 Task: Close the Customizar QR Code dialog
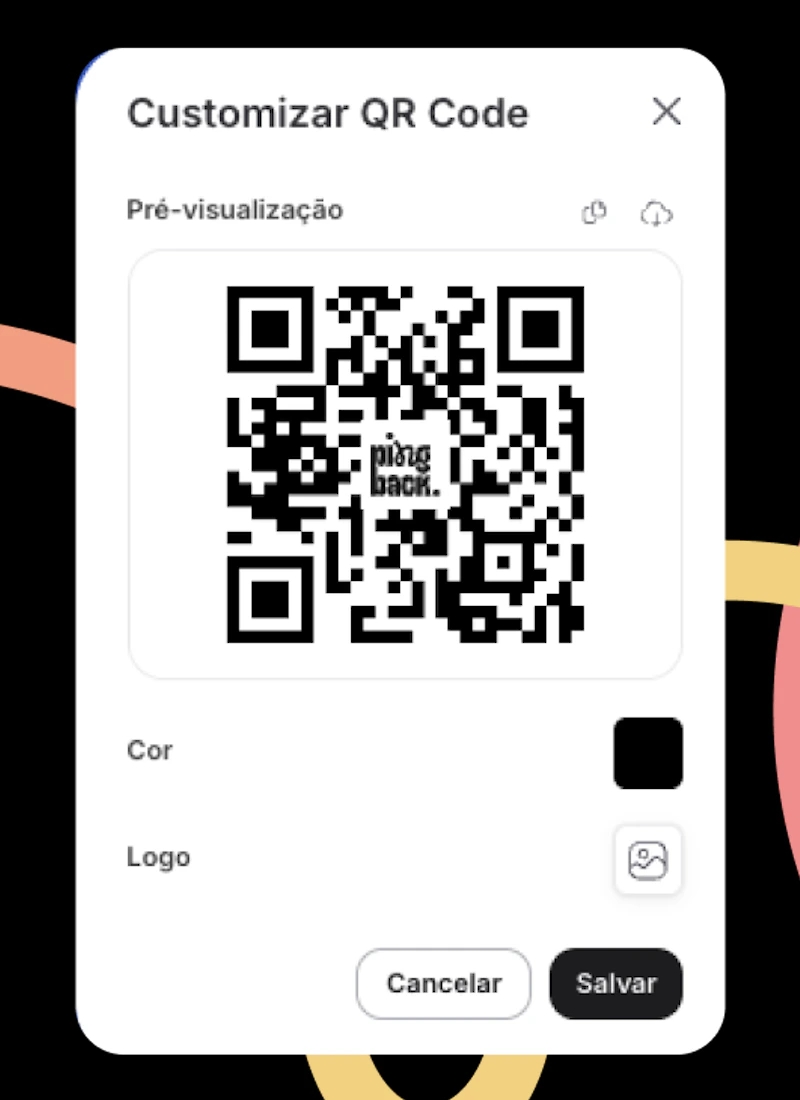tap(666, 111)
